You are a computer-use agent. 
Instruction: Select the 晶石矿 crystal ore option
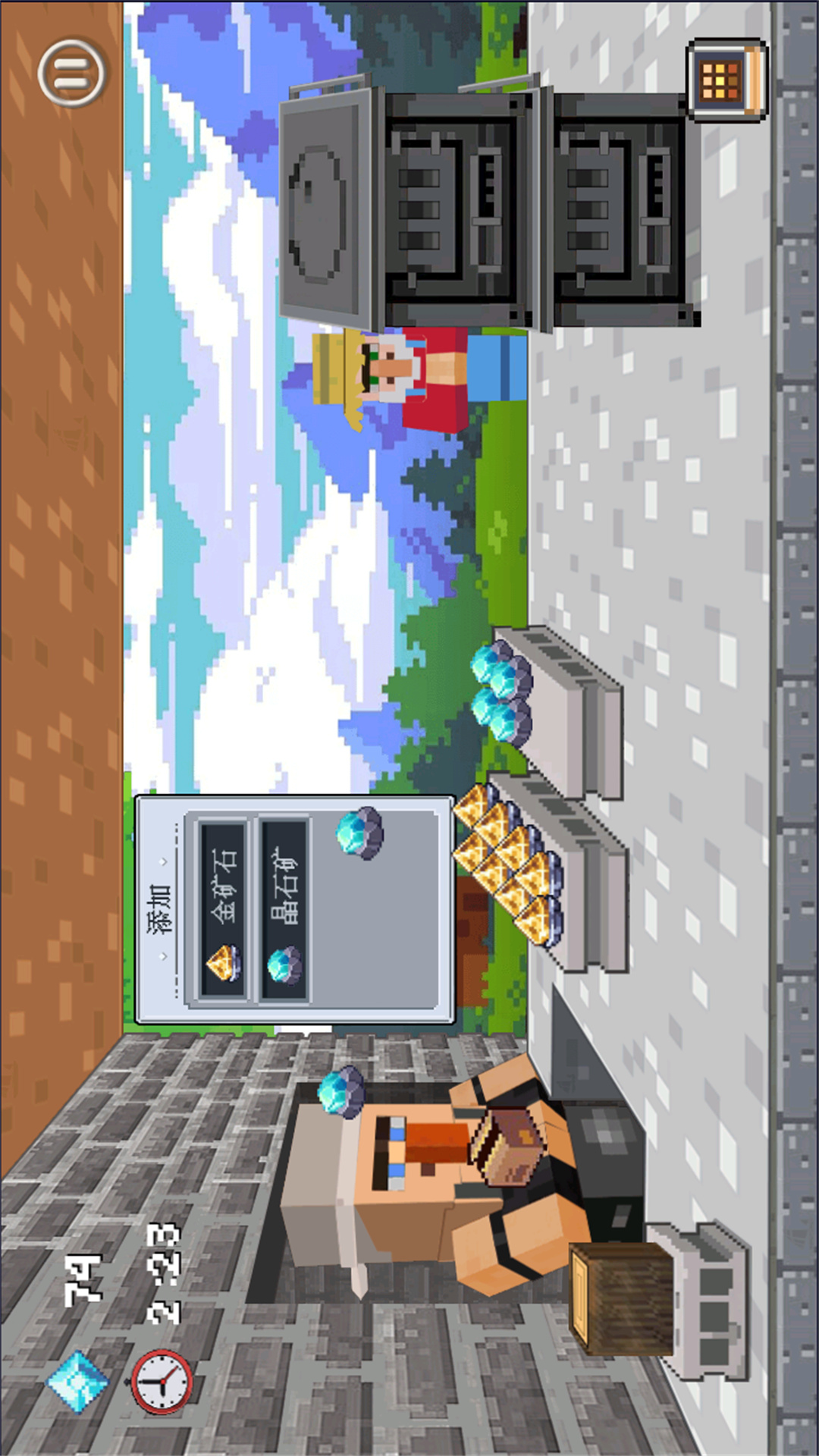[x=284, y=910]
